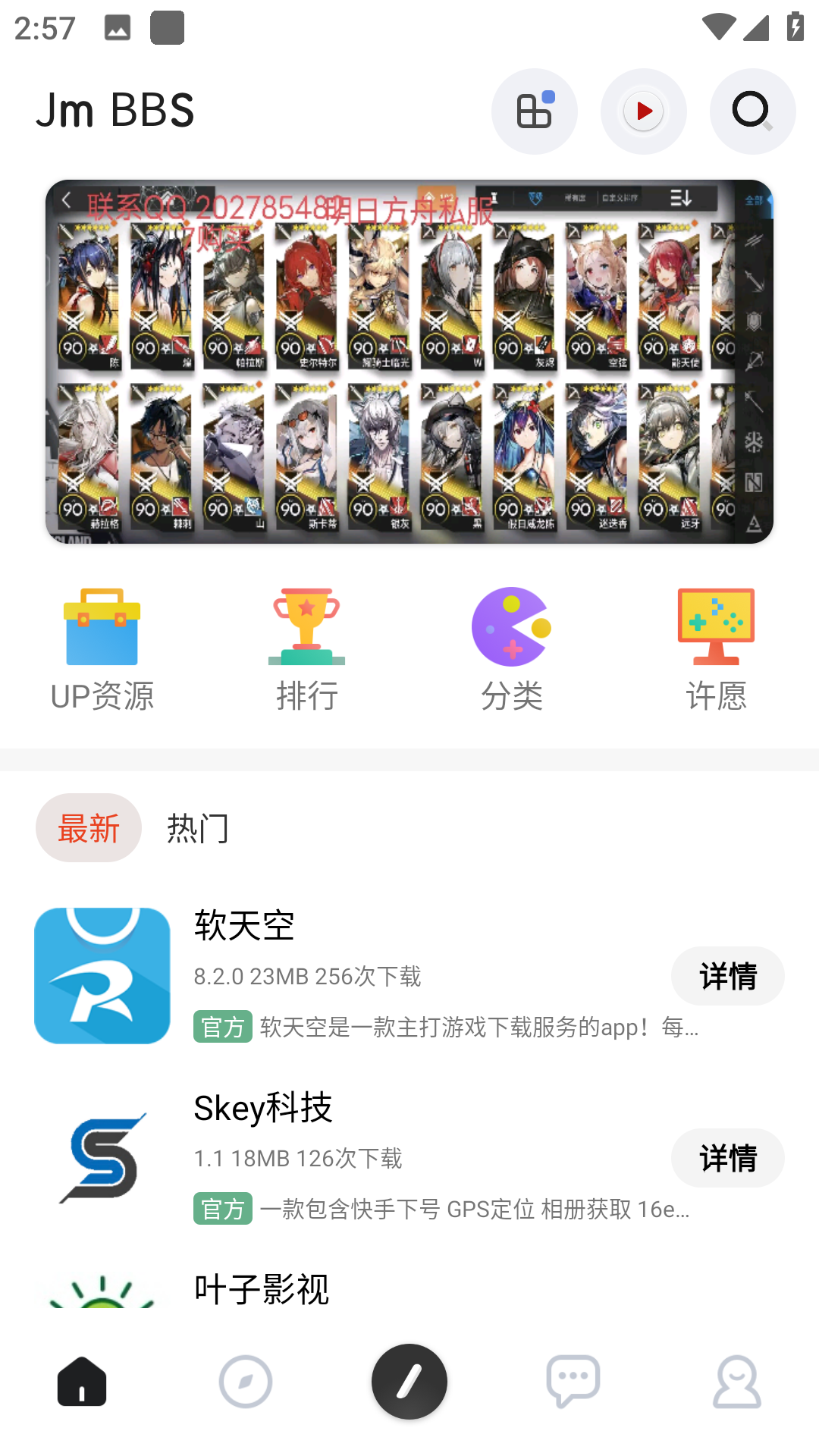The width and height of the screenshot is (819, 1456).
Task: Go to the home tab
Action: 82,1382
